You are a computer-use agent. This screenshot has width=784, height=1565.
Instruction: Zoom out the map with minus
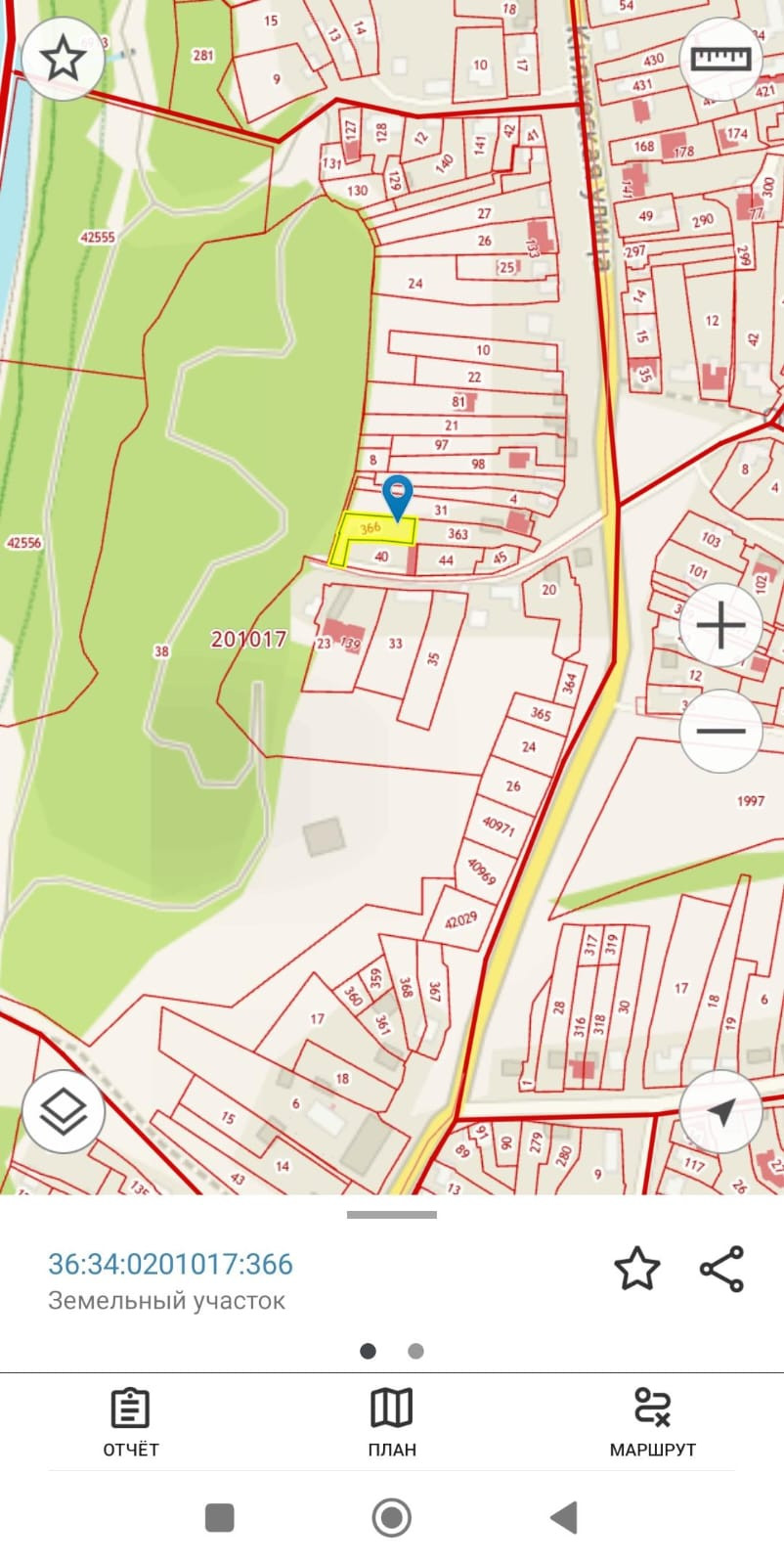[x=720, y=731]
